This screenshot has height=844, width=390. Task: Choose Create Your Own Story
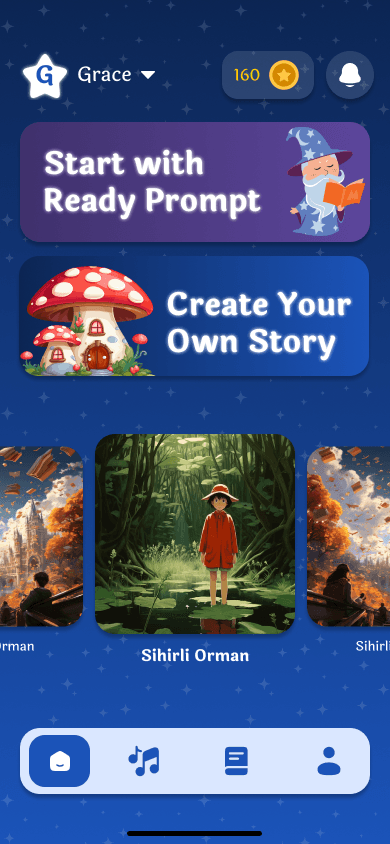click(x=195, y=316)
